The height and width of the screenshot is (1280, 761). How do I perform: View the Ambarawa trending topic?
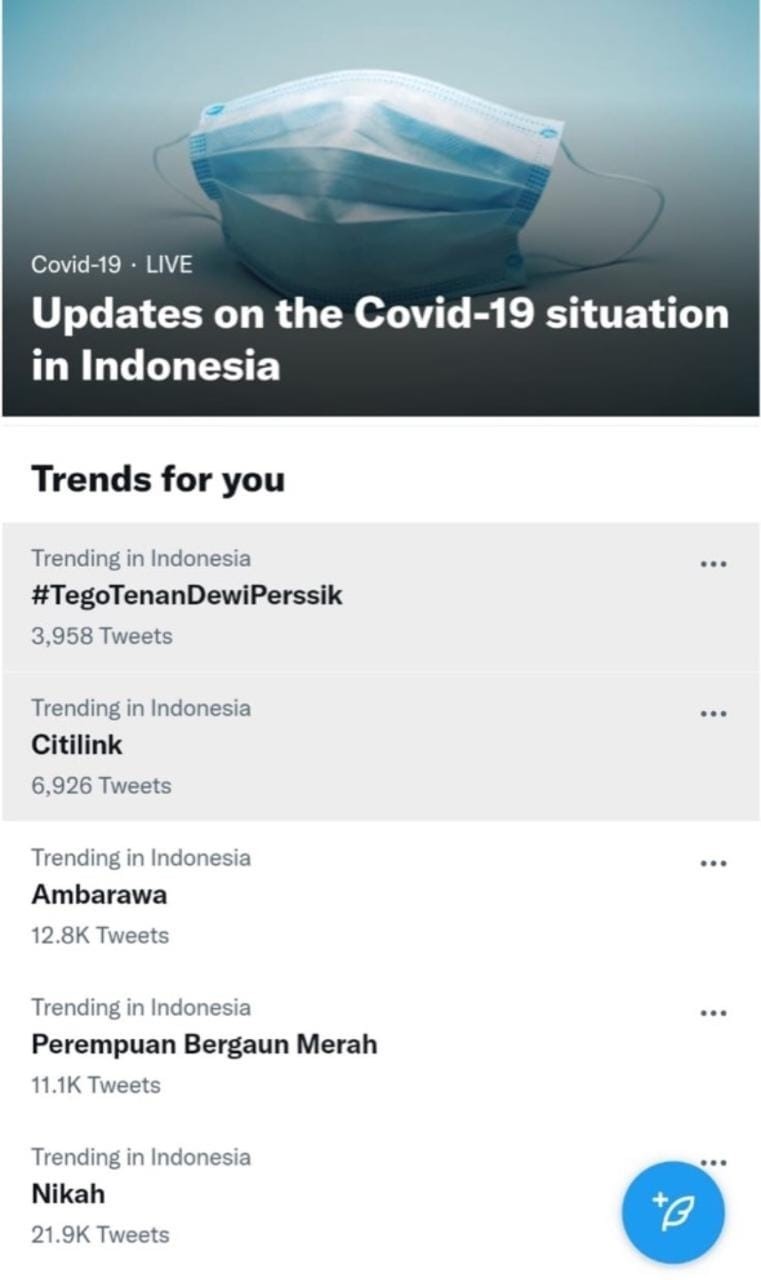[380, 896]
